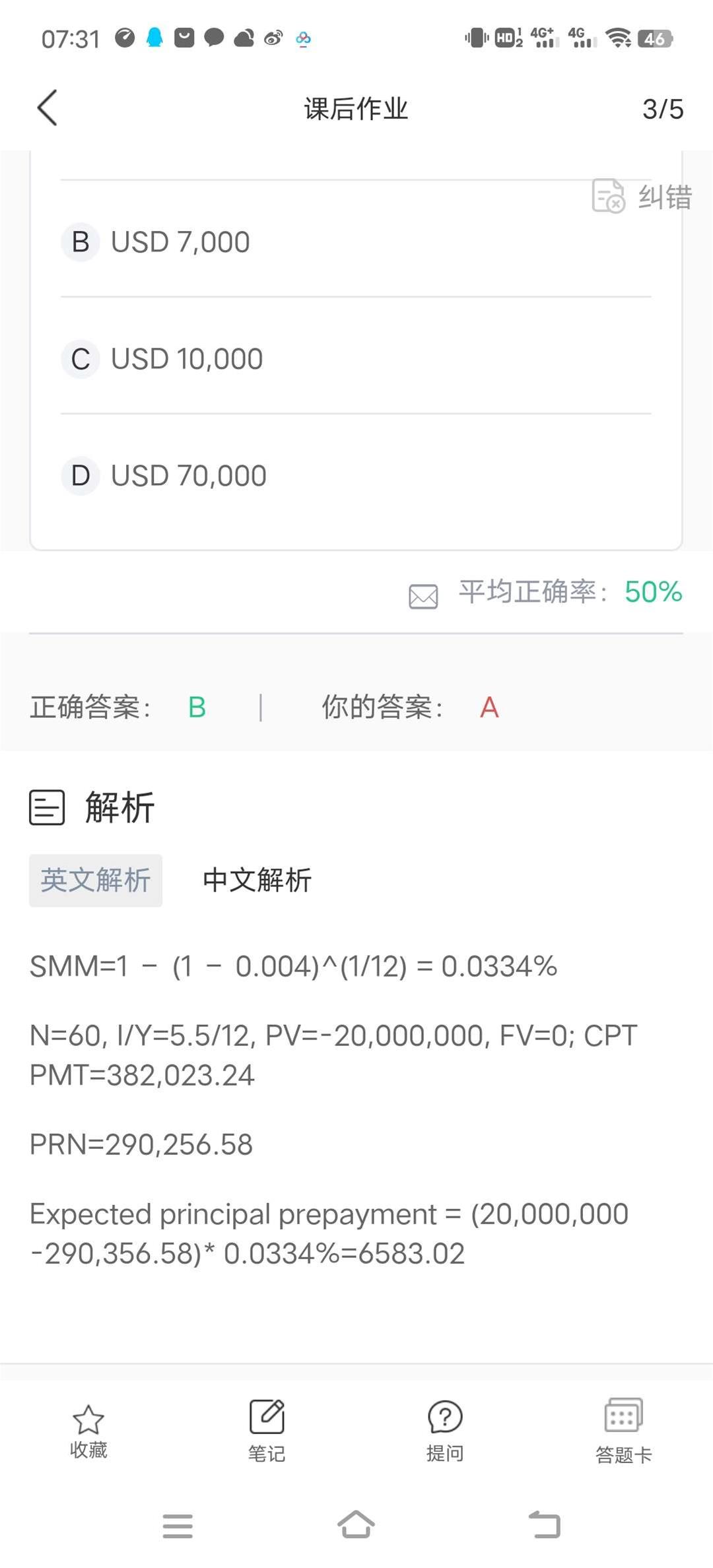Open the envelope icon beside 平均正确率

pyautogui.click(x=423, y=595)
